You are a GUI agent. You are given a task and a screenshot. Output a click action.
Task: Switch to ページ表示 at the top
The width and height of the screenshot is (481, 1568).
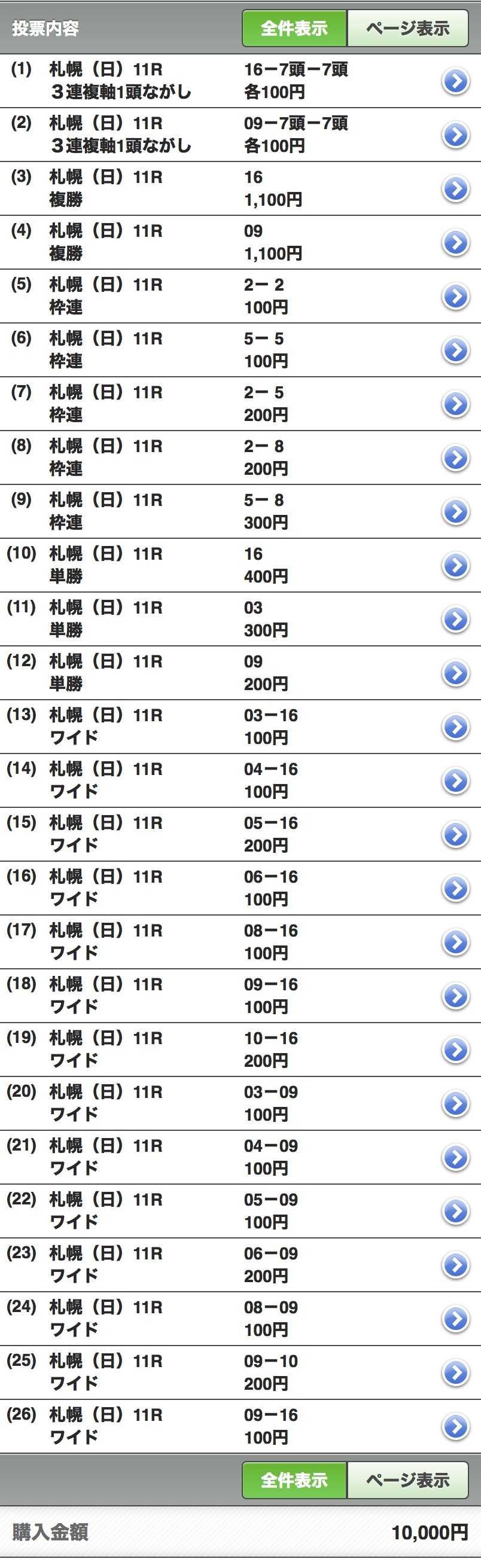(407, 28)
